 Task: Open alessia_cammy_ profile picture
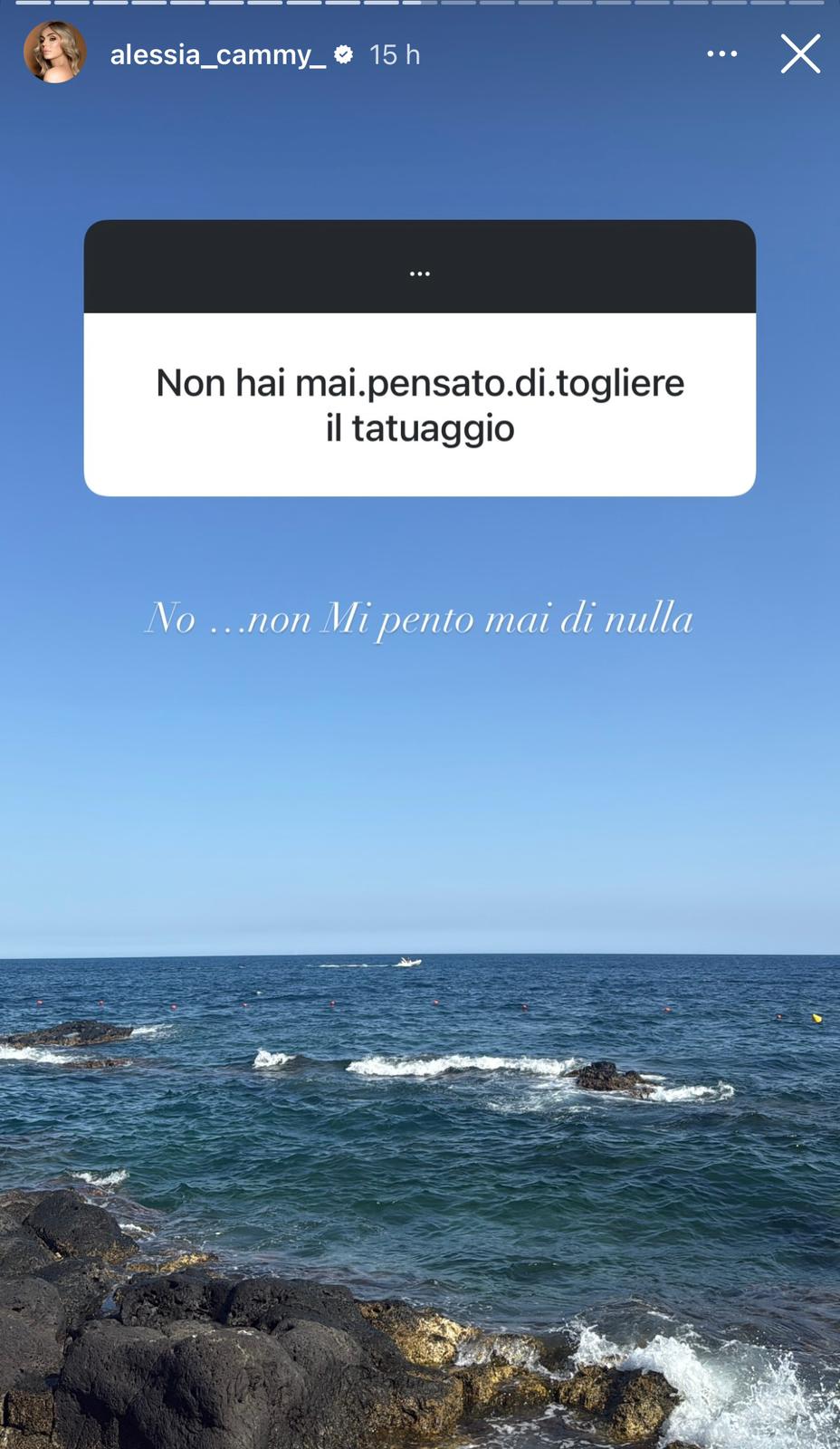click(54, 53)
